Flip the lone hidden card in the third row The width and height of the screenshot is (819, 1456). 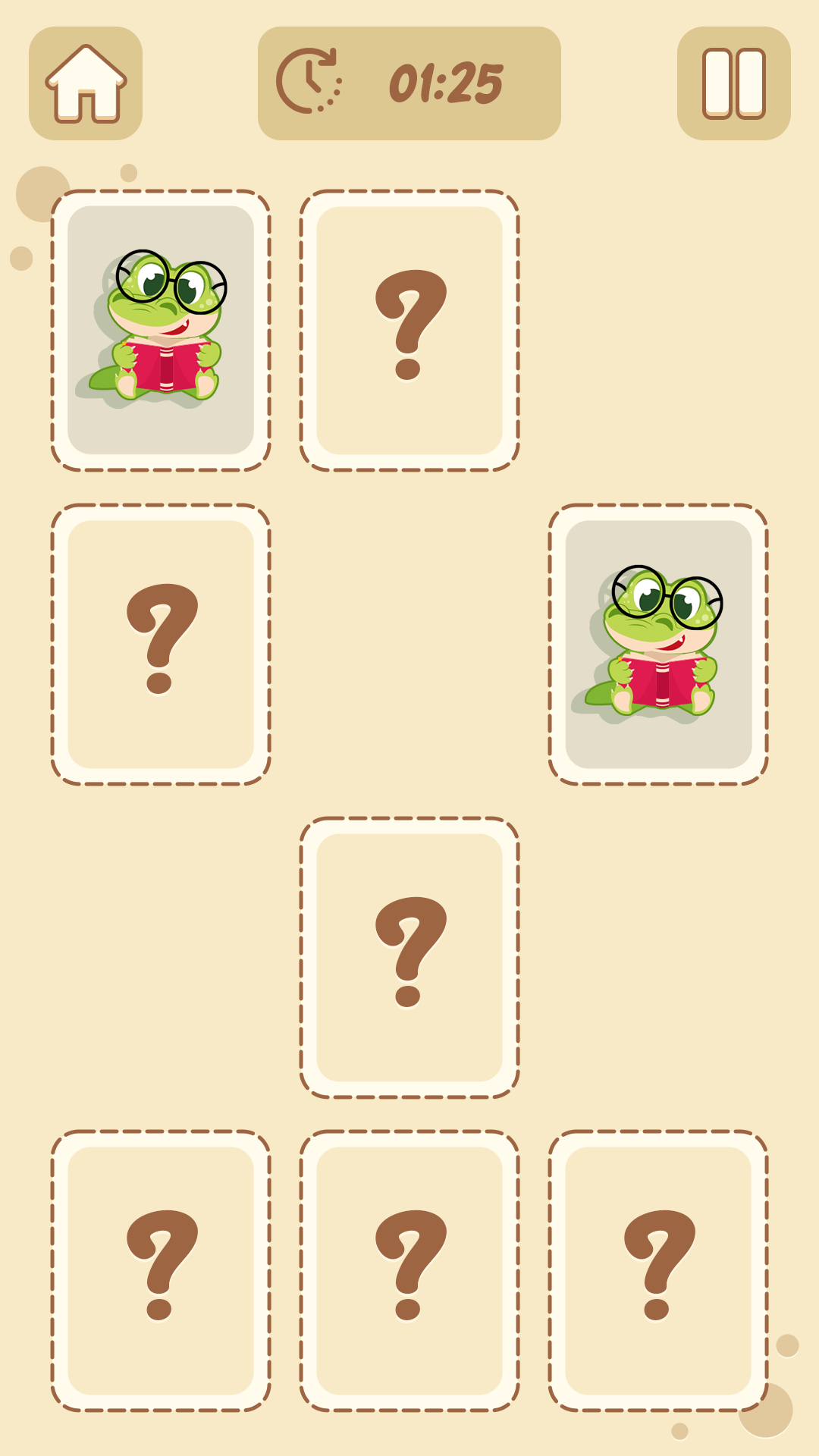(x=409, y=957)
